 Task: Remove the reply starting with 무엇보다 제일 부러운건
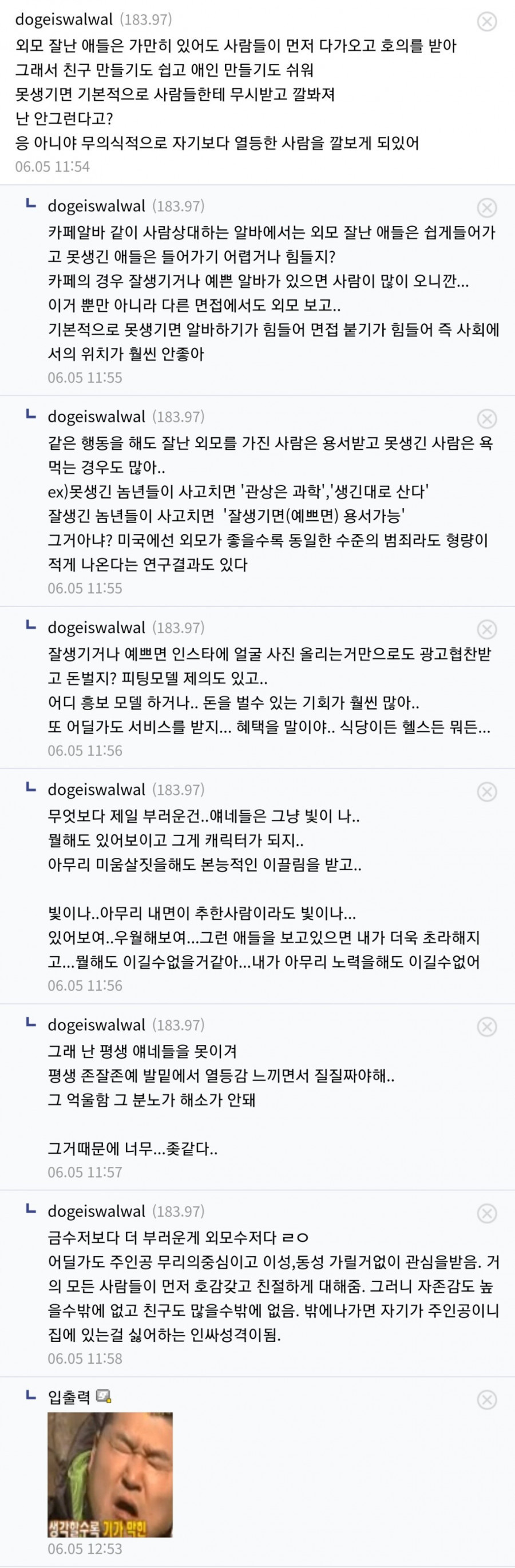point(486,791)
